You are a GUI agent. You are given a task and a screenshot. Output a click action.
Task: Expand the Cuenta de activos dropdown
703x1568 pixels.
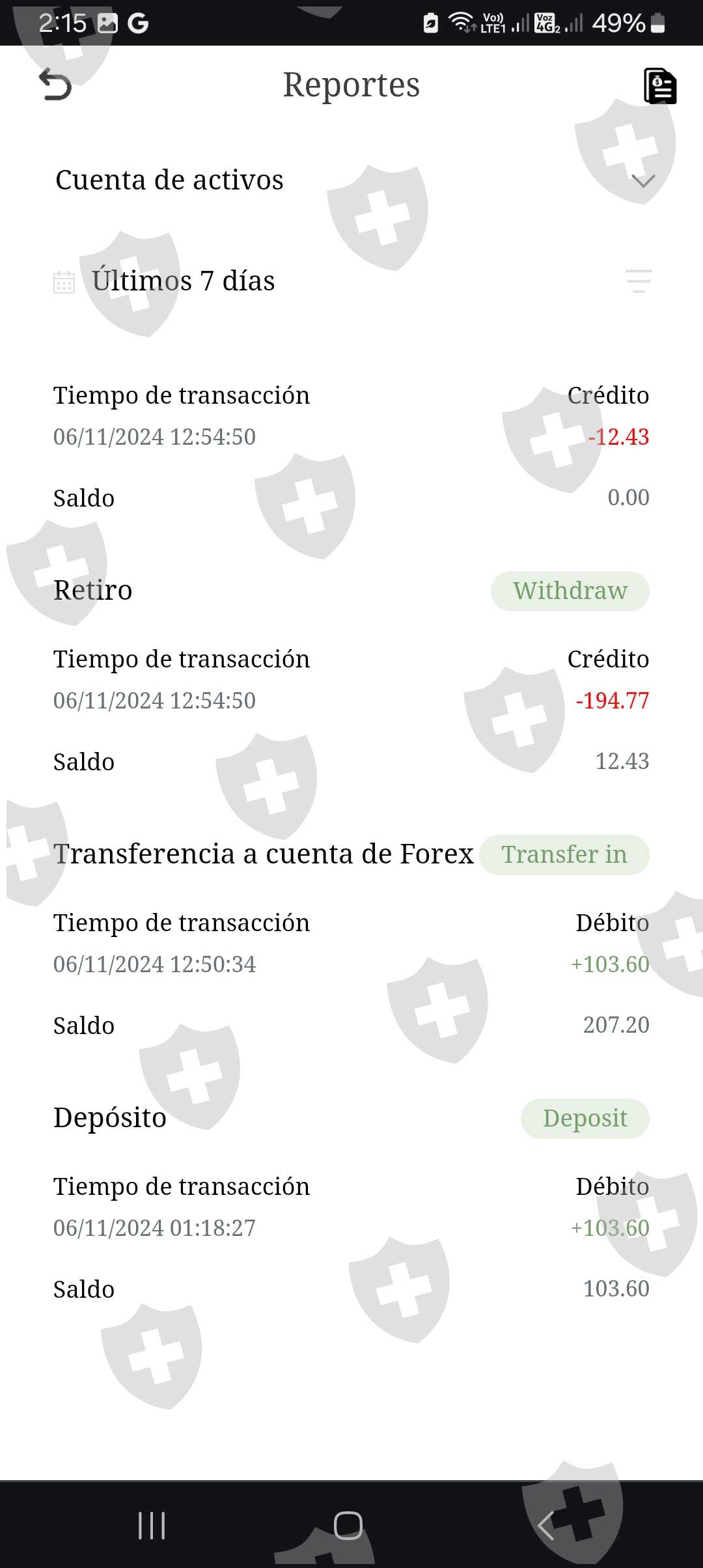(x=642, y=181)
